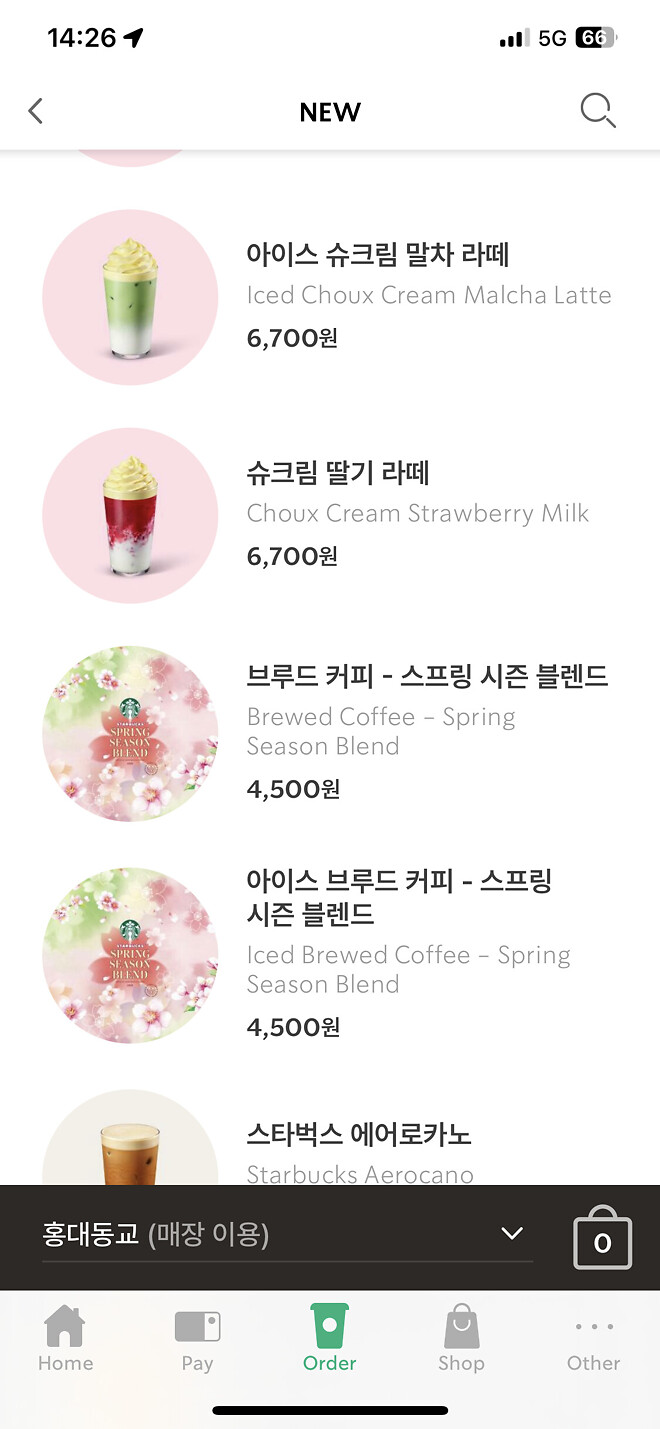Go back from the NEW menu
The width and height of the screenshot is (660, 1429).
36,111
